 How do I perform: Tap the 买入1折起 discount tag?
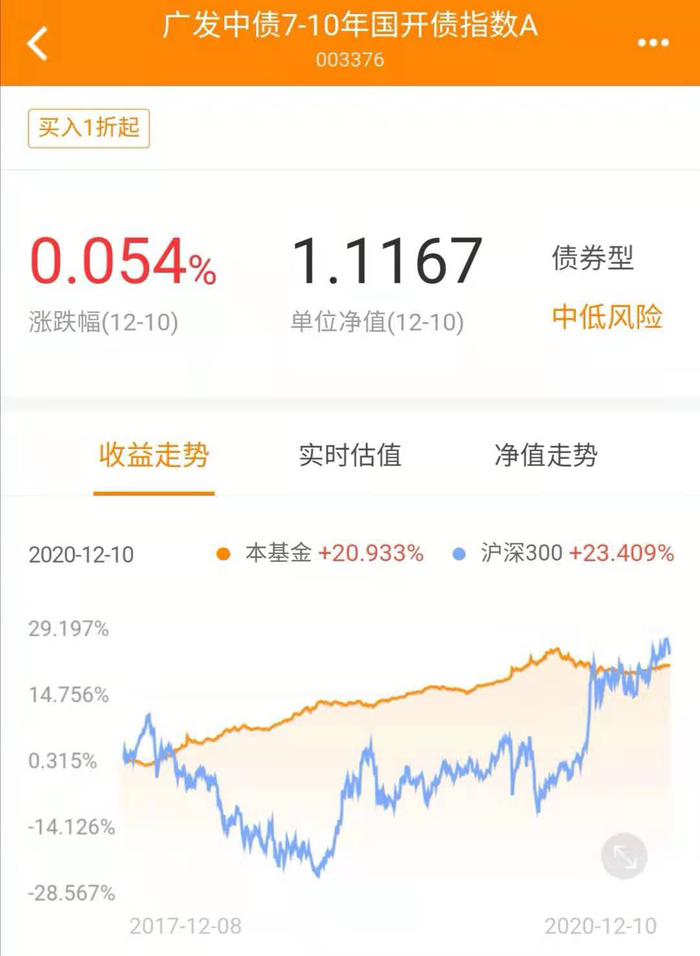point(89,128)
